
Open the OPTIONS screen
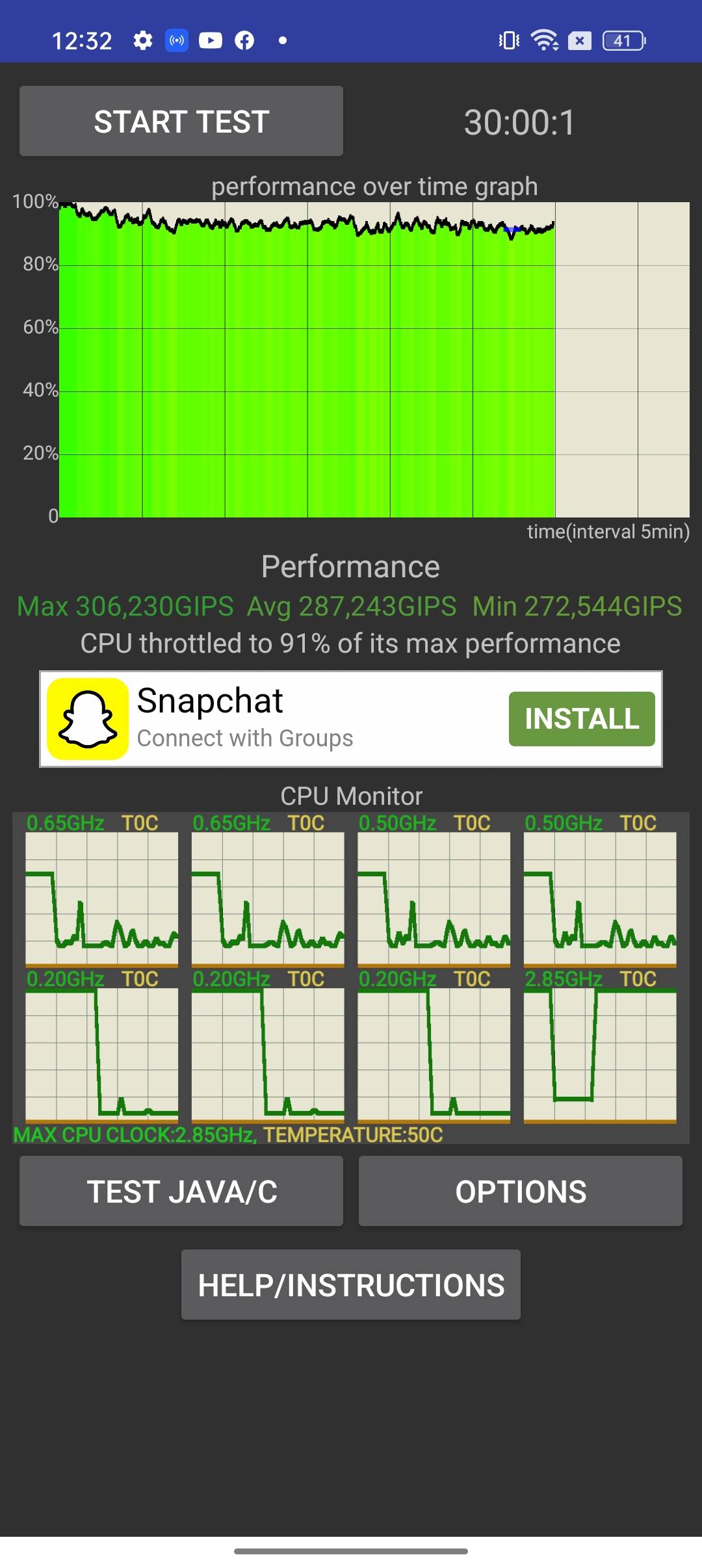[x=521, y=1191]
